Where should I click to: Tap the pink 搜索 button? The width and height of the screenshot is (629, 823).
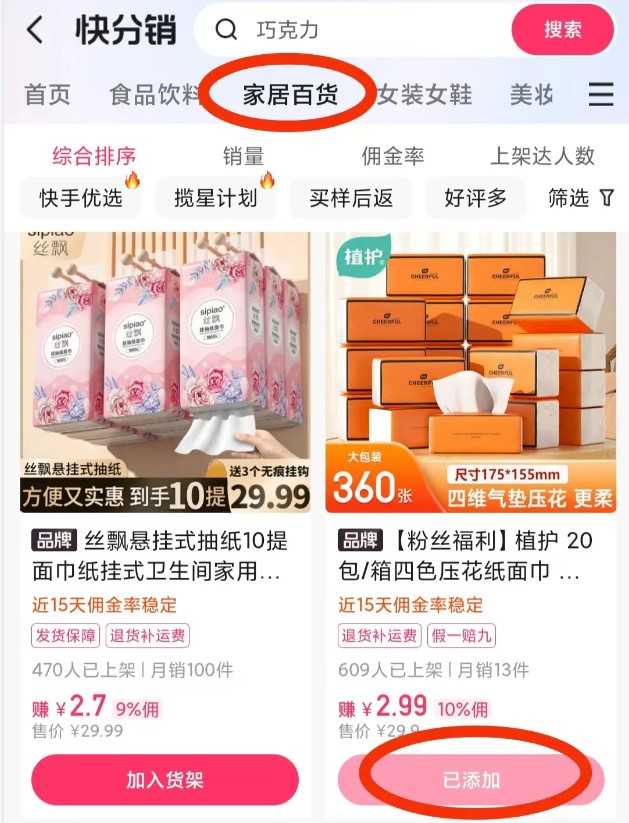[x=562, y=30]
